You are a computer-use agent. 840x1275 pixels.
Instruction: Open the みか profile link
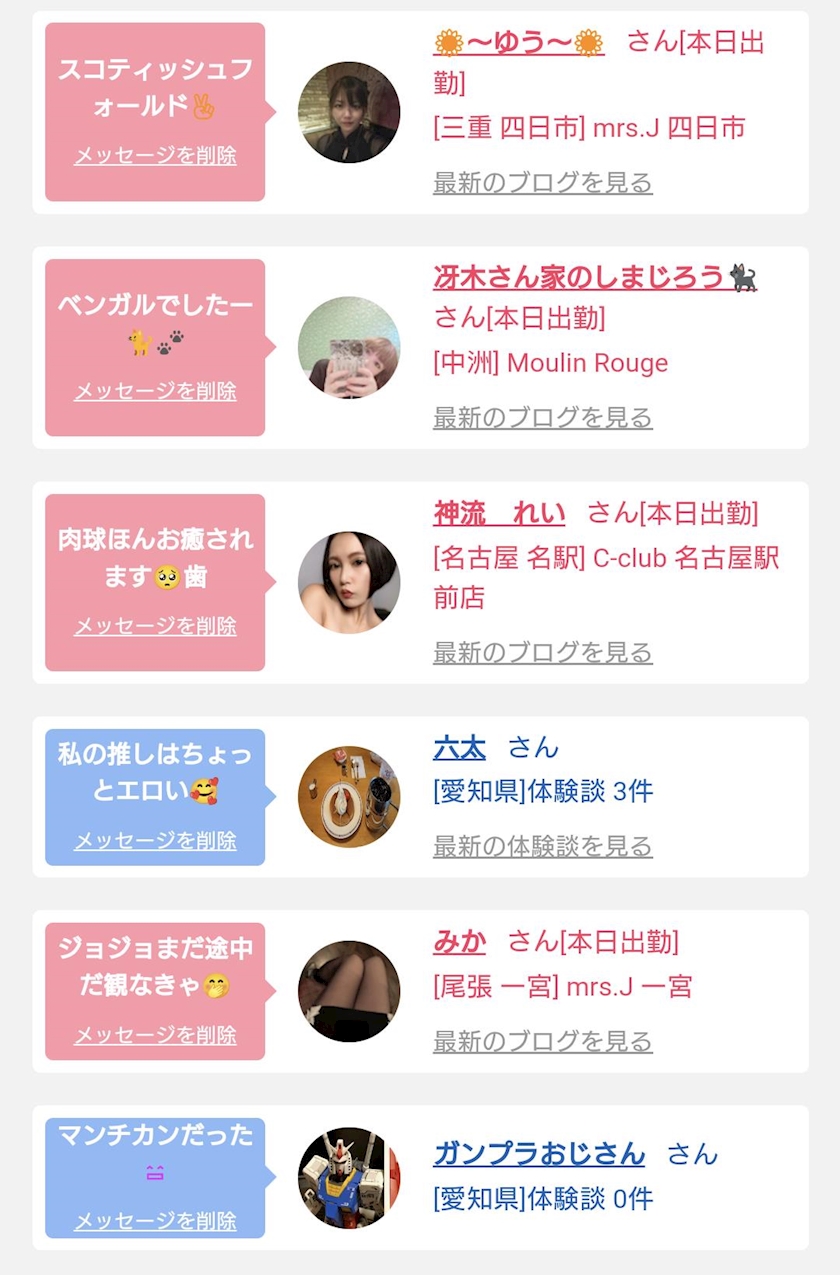[x=459, y=942]
